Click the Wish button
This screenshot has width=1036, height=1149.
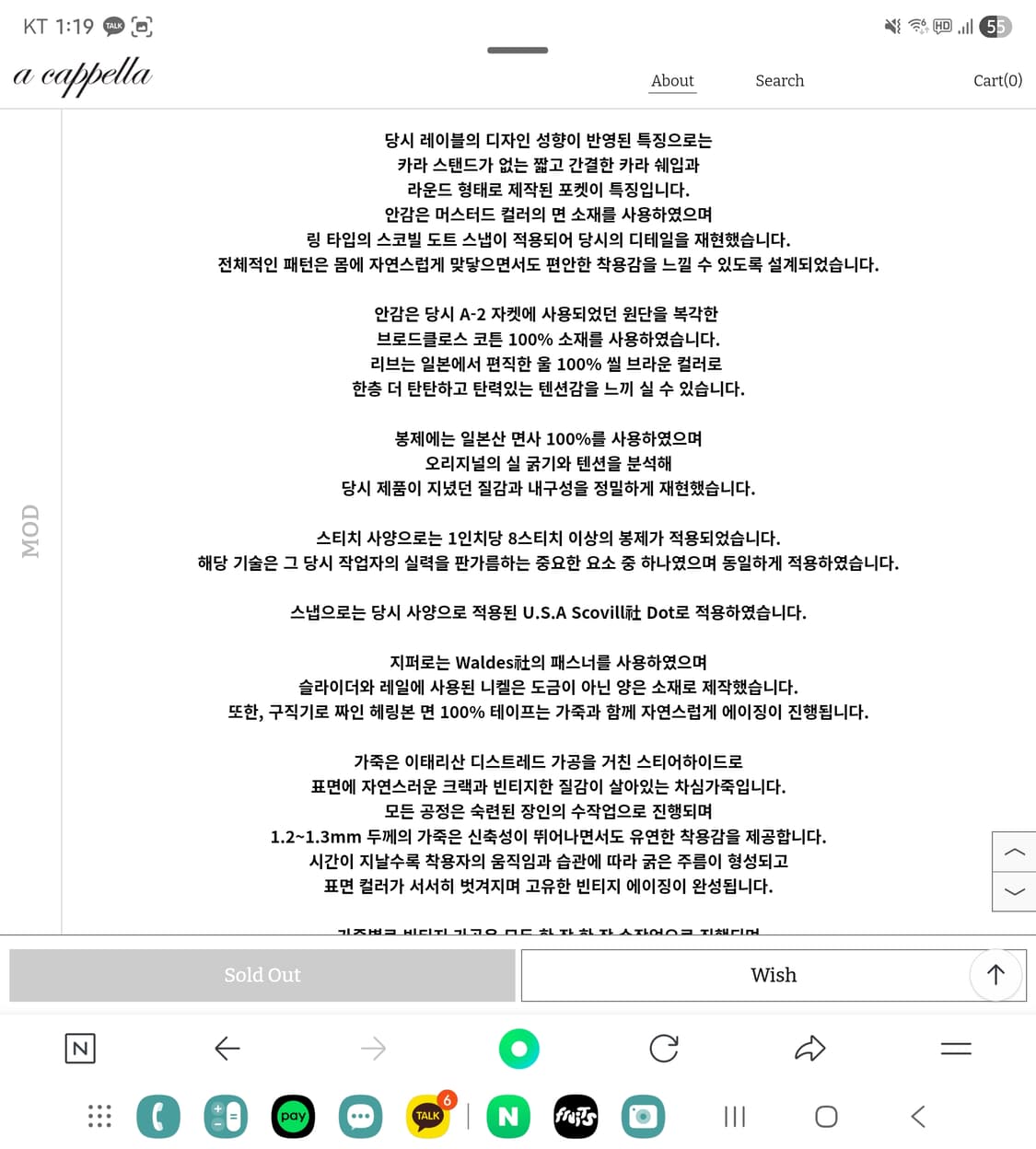coord(774,975)
